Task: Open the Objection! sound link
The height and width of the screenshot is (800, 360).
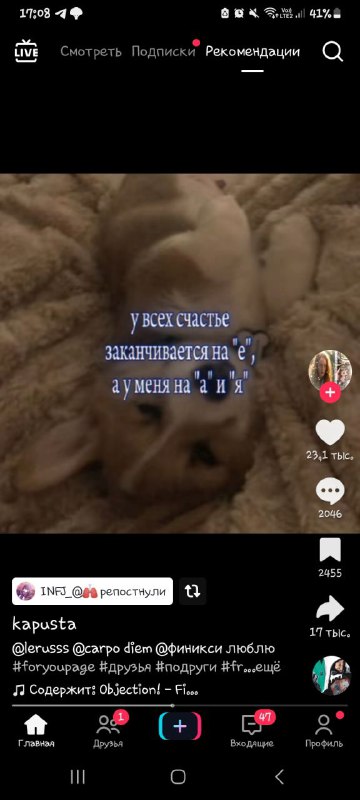Action: pos(106,690)
